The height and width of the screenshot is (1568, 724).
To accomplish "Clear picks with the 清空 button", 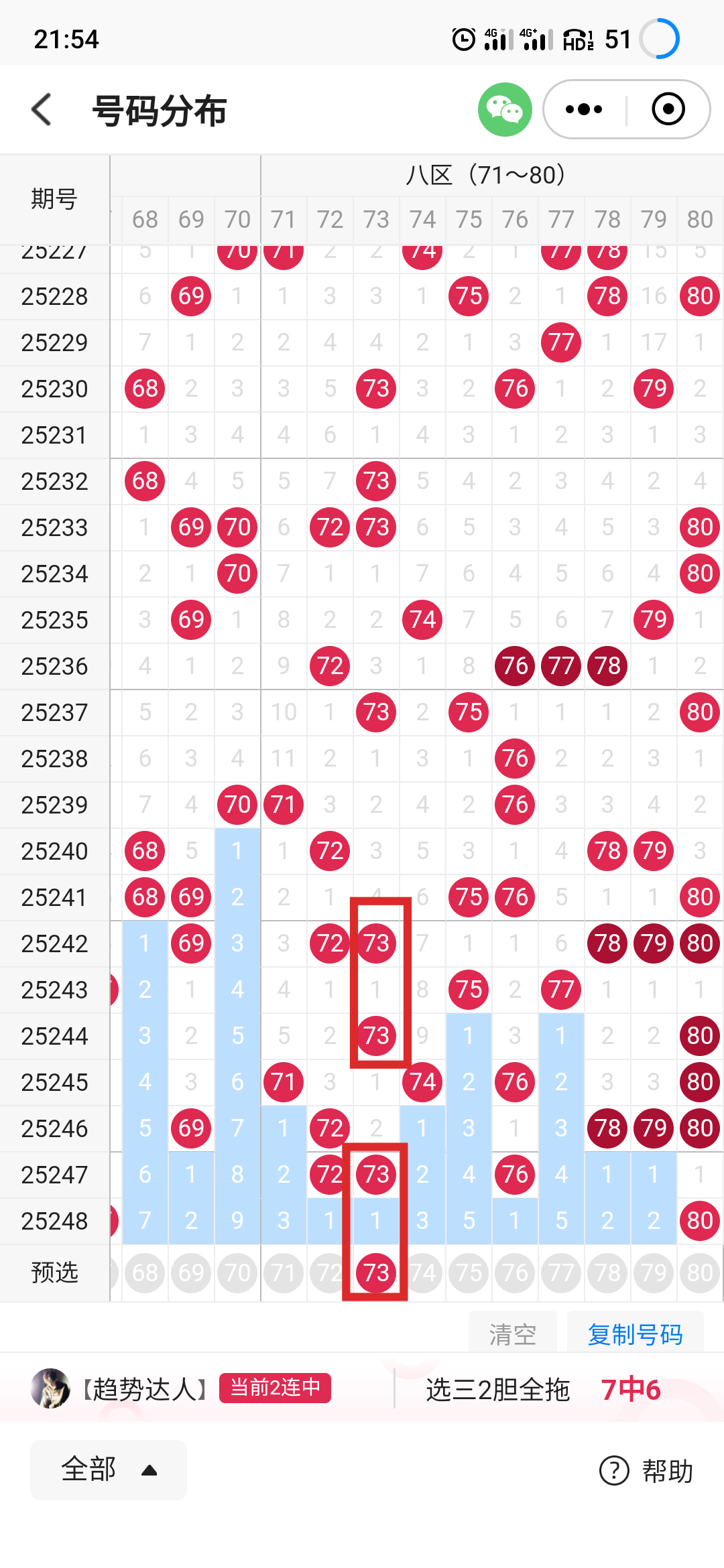I will click(512, 1334).
